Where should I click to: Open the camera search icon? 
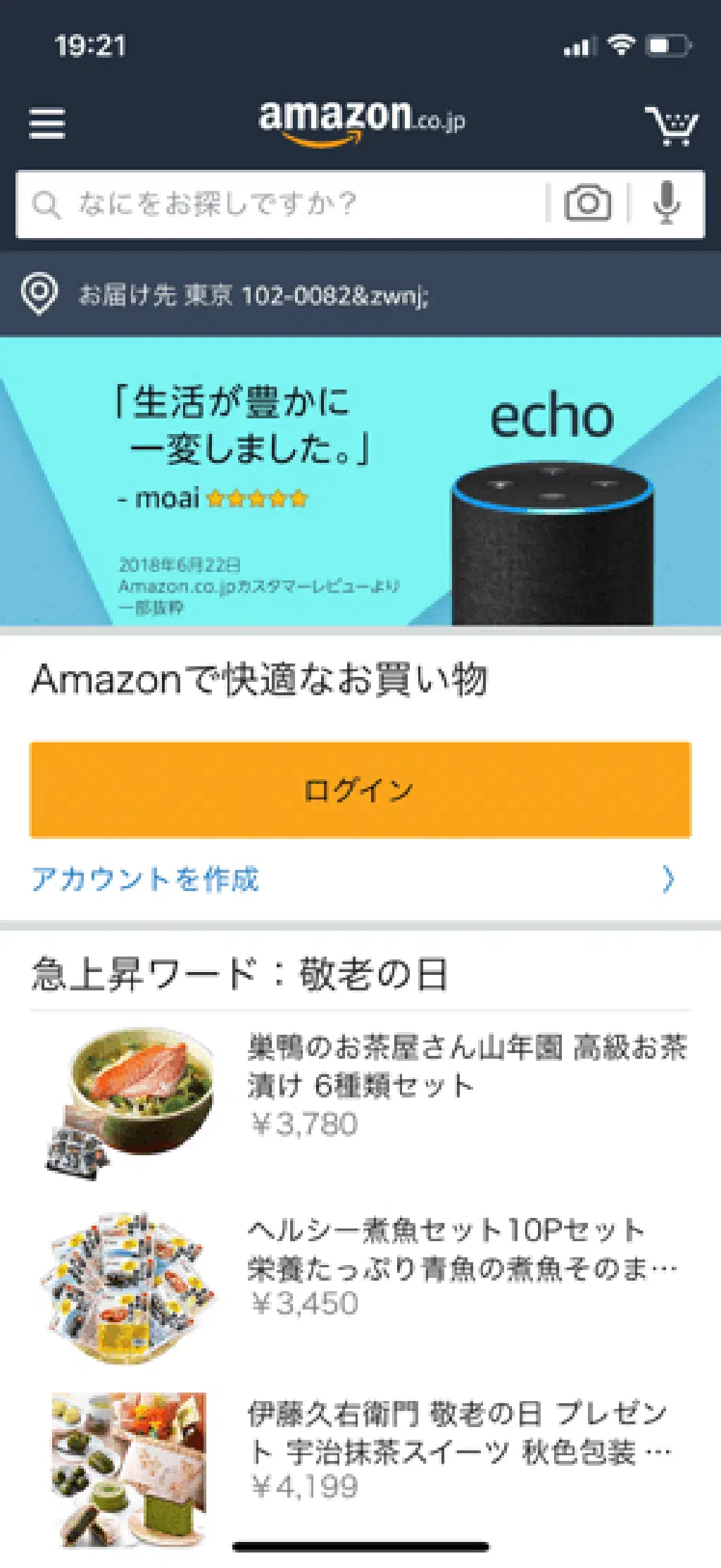coord(587,204)
